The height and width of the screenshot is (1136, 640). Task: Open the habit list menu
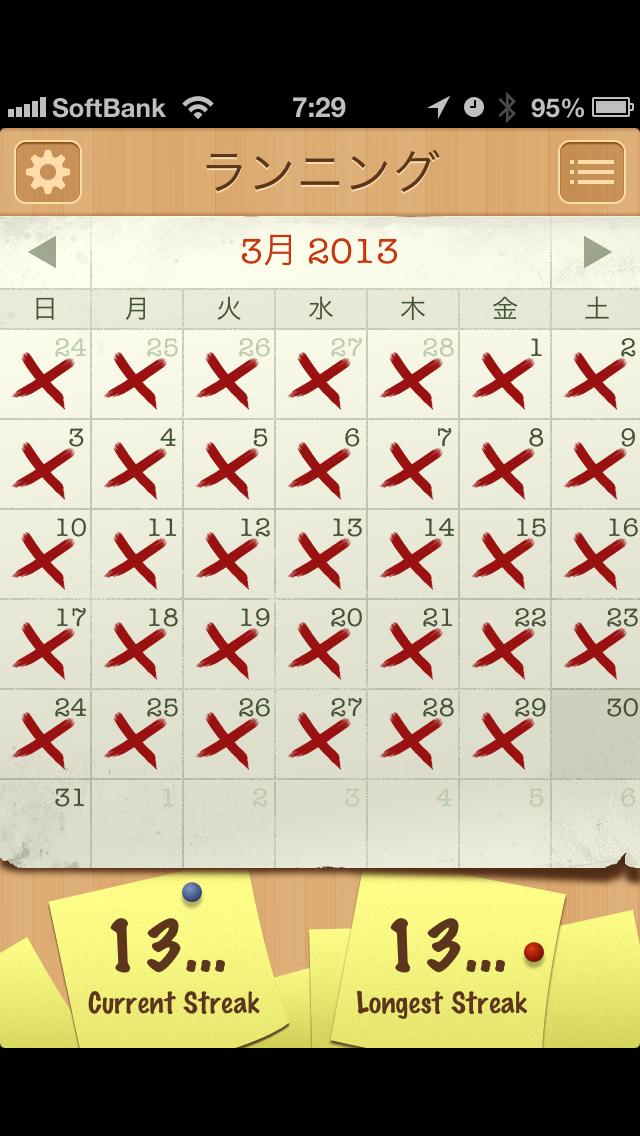click(x=591, y=172)
